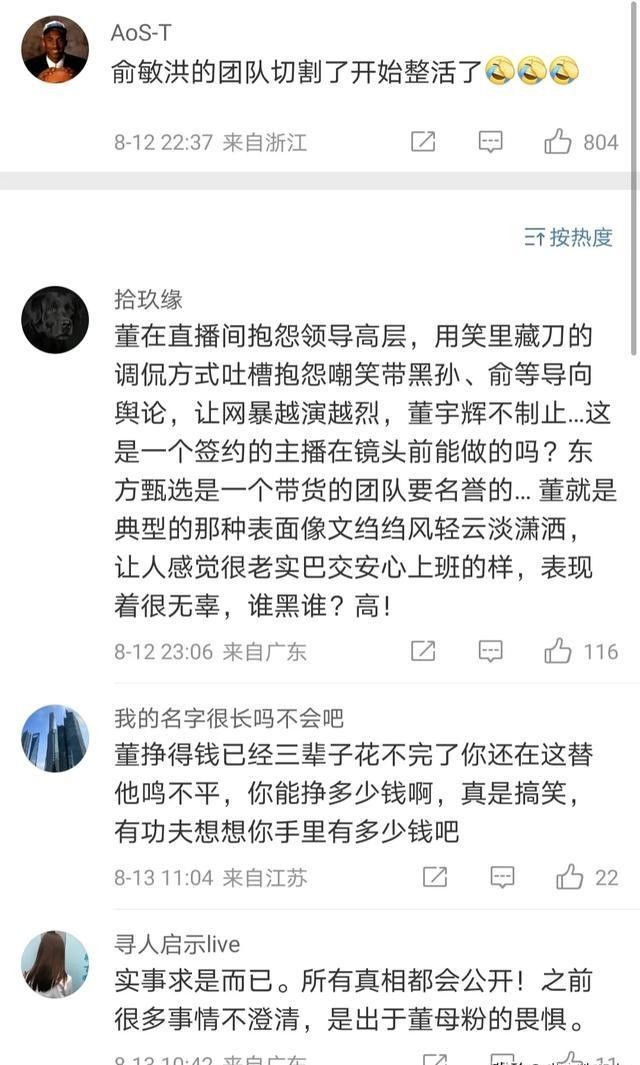
Task: Like the comment with 22 likes
Action: 570,878
